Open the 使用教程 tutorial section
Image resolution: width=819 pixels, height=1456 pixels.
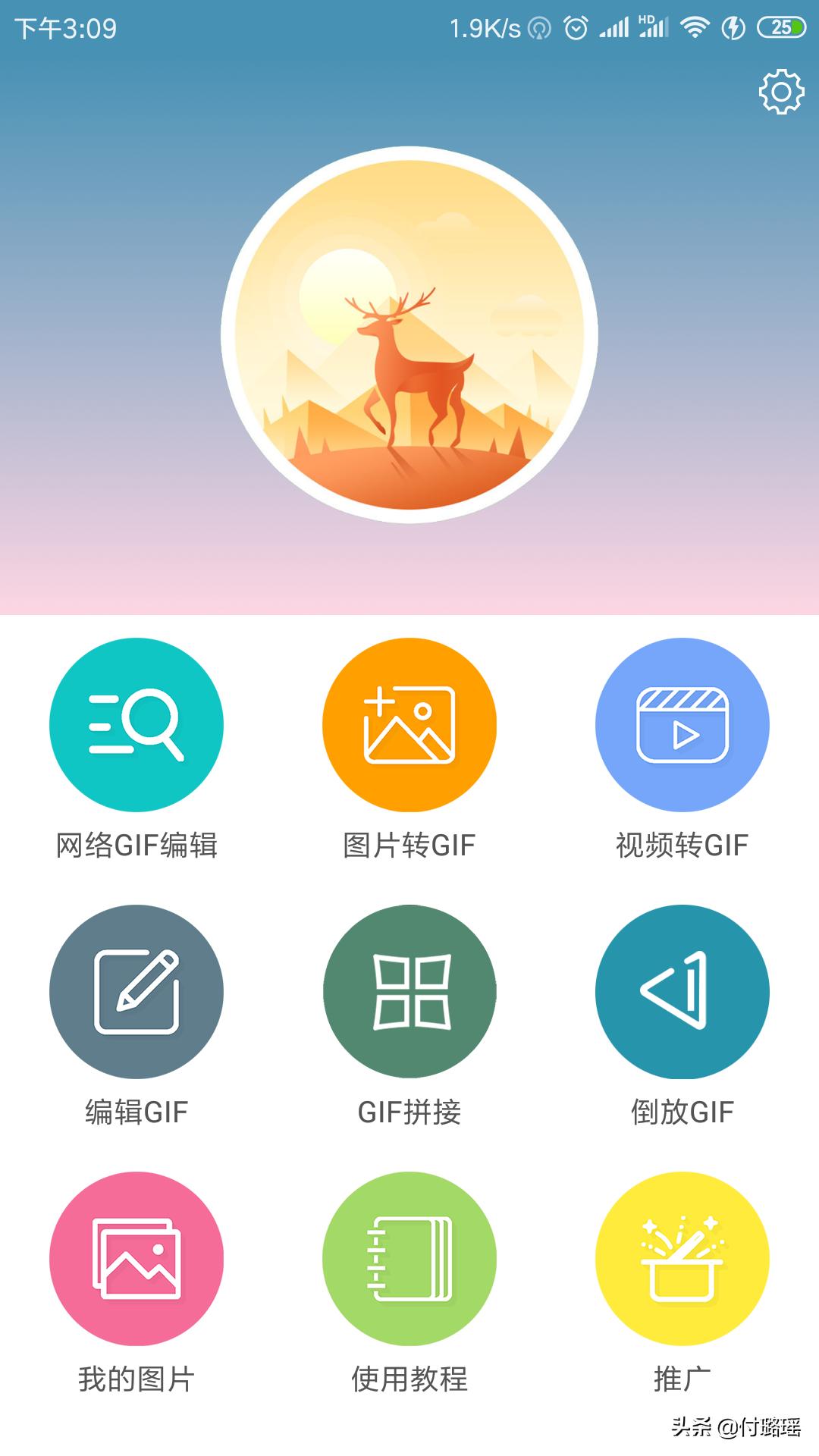(409, 1257)
